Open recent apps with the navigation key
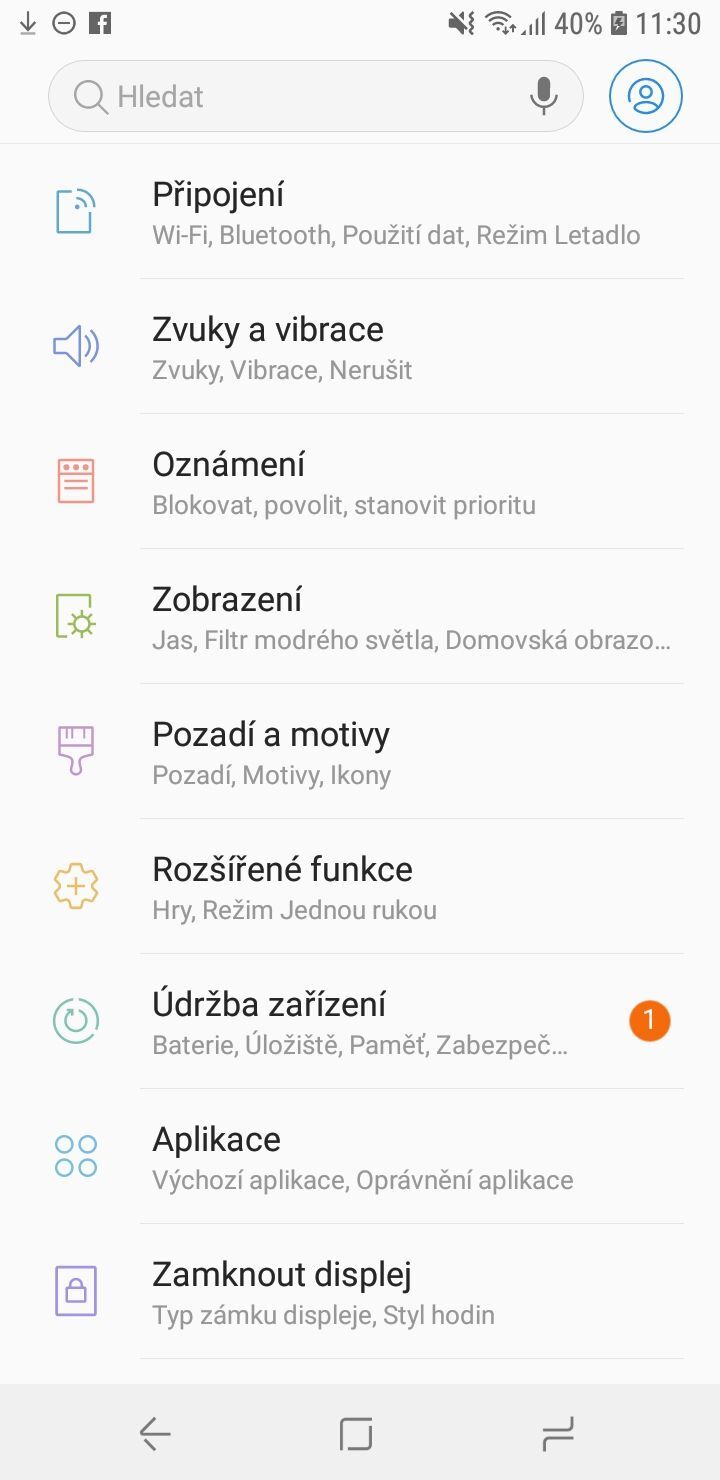The width and height of the screenshot is (720, 1480). coord(559,1432)
